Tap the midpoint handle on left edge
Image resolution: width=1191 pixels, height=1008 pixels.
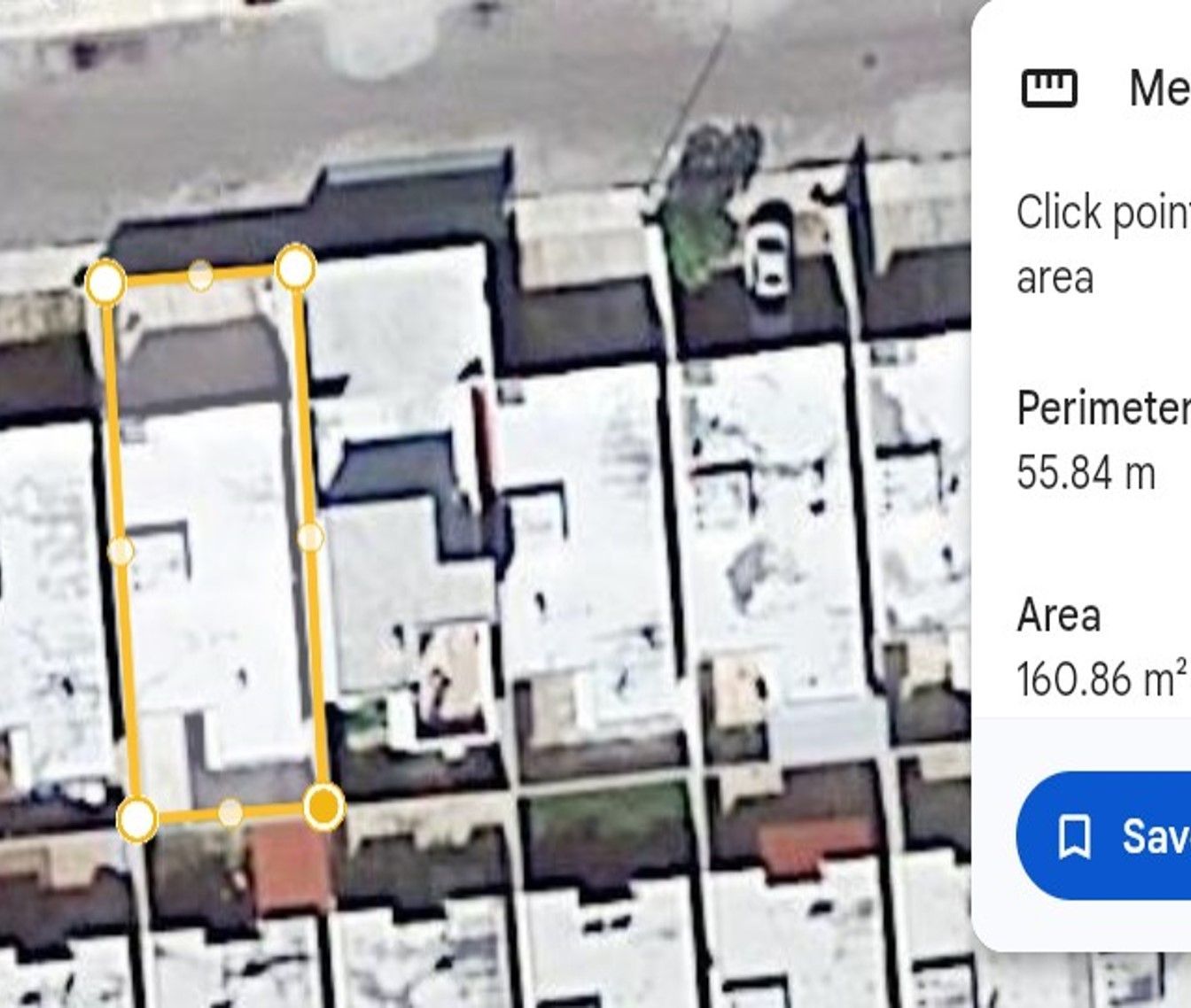pos(121,552)
